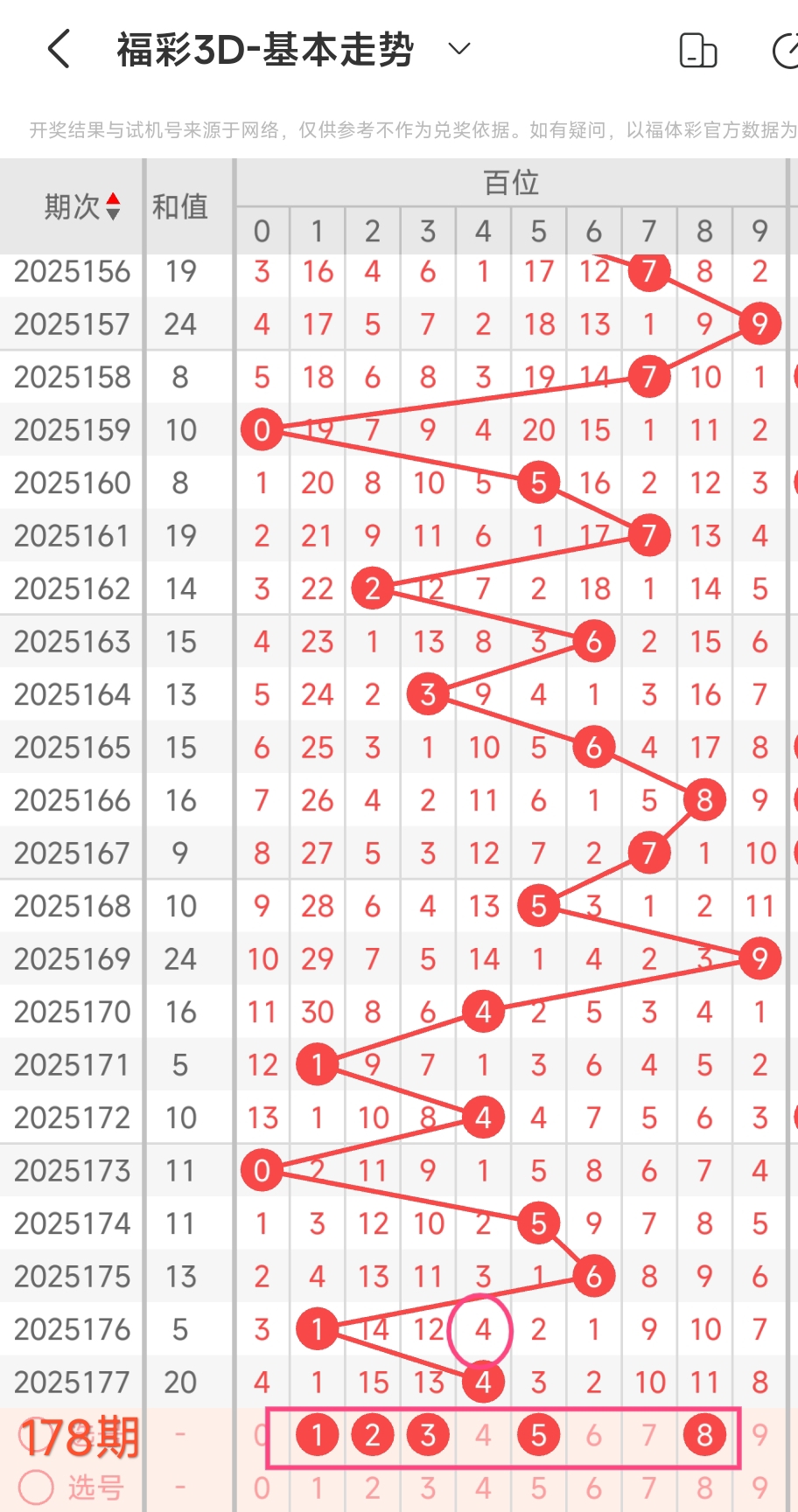Select number 6 in the 178期 row

[x=594, y=1435]
